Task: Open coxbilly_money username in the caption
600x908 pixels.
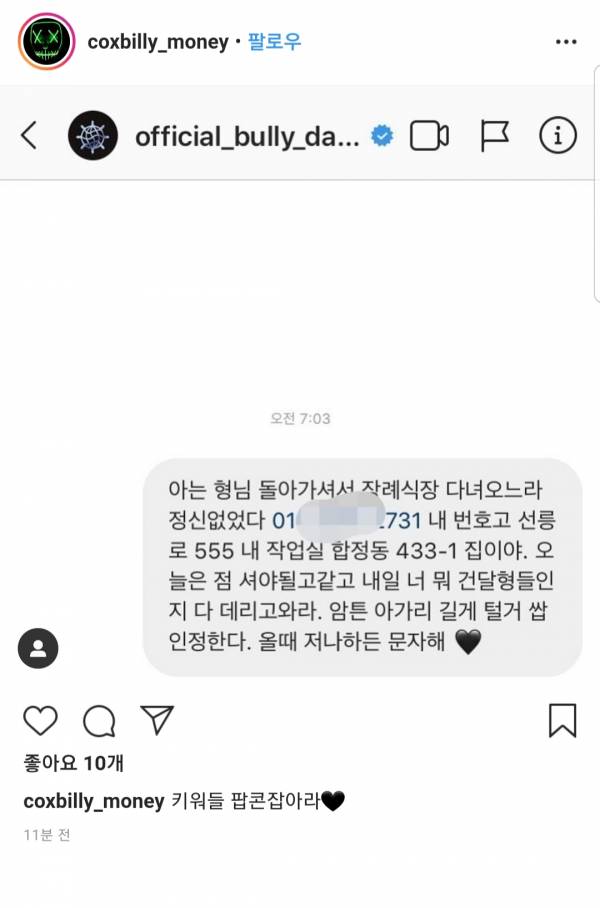Action: tap(93, 801)
